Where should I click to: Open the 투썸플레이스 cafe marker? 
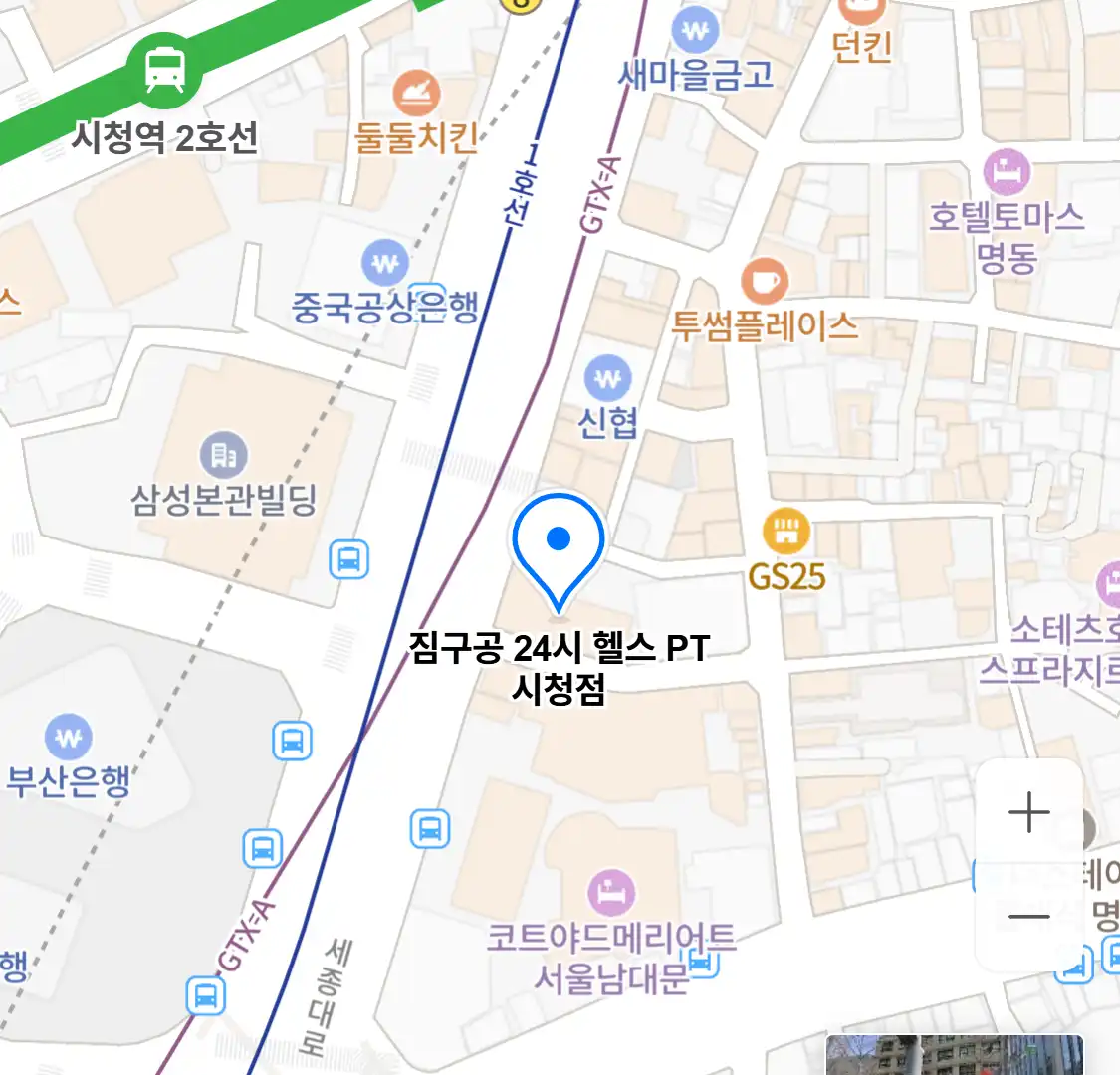click(x=765, y=282)
